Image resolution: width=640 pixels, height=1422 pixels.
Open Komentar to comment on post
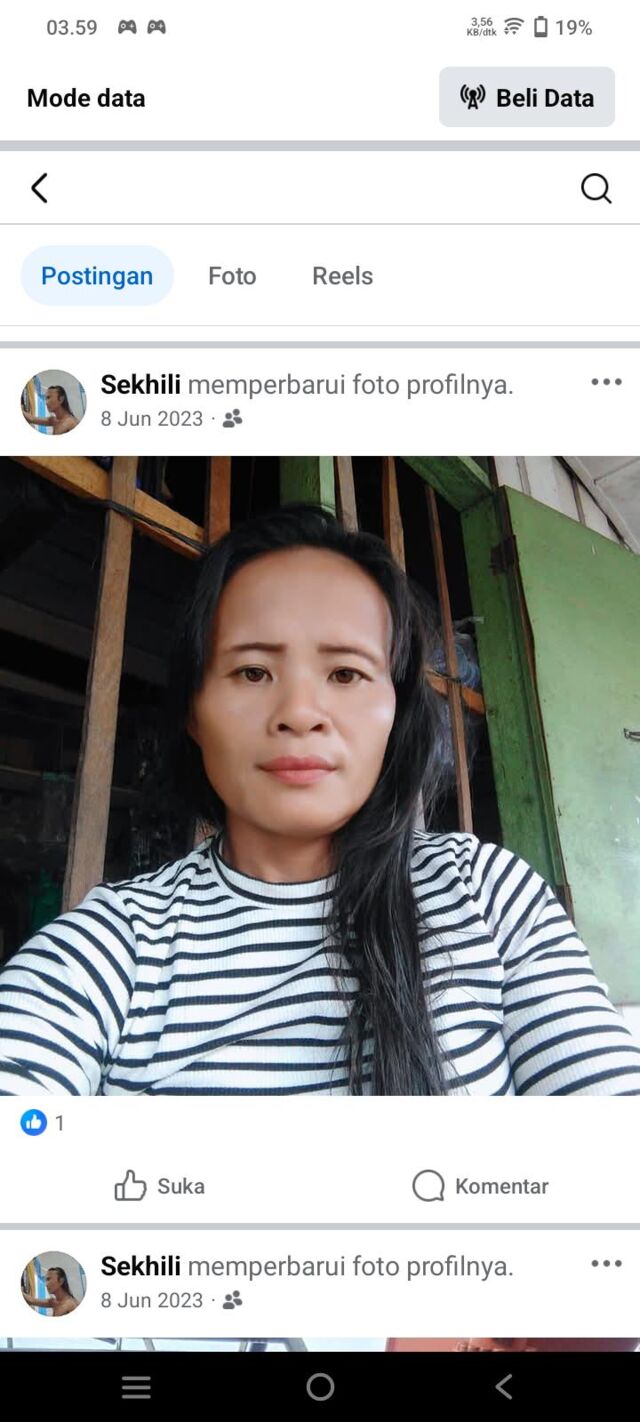(x=480, y=1186)
